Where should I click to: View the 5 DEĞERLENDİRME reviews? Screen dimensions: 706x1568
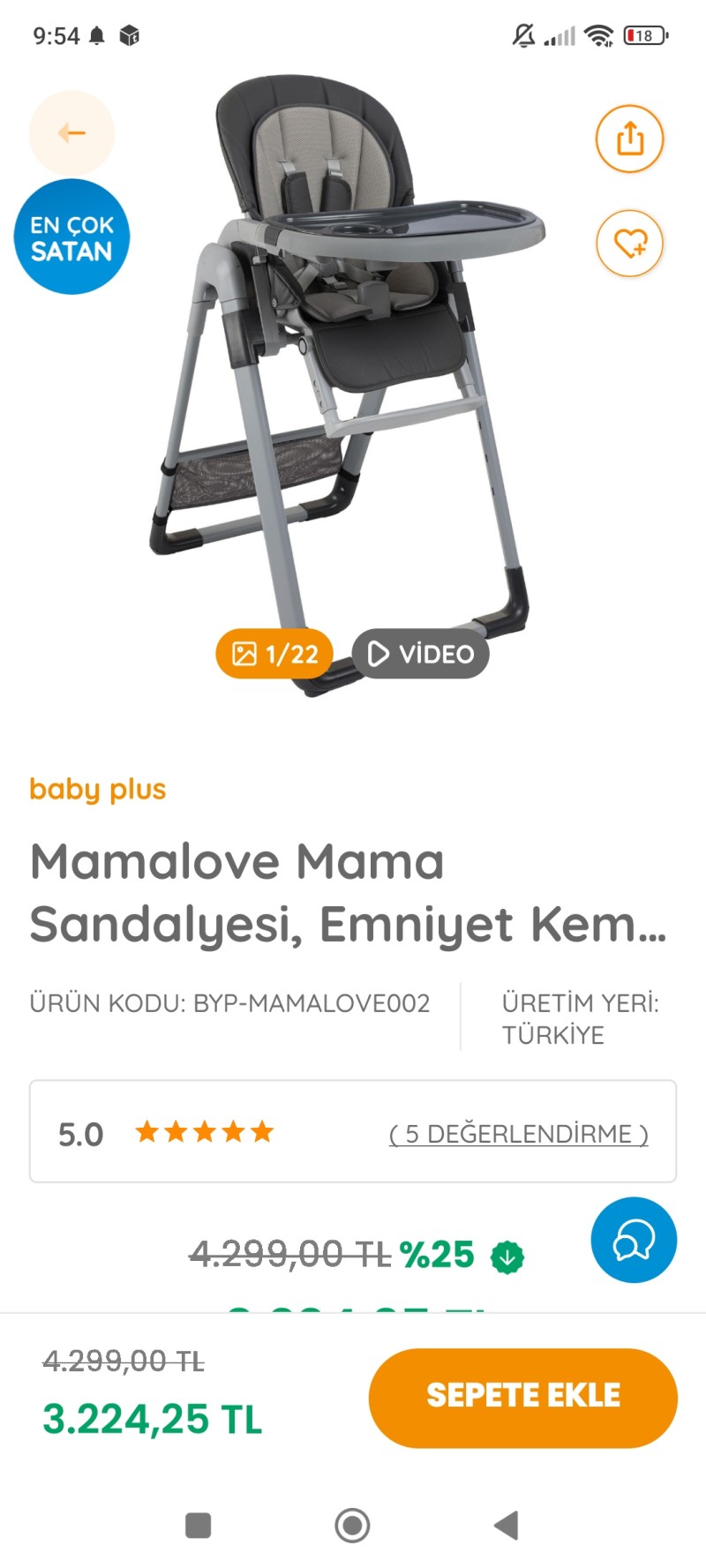tap(518, 1134)
